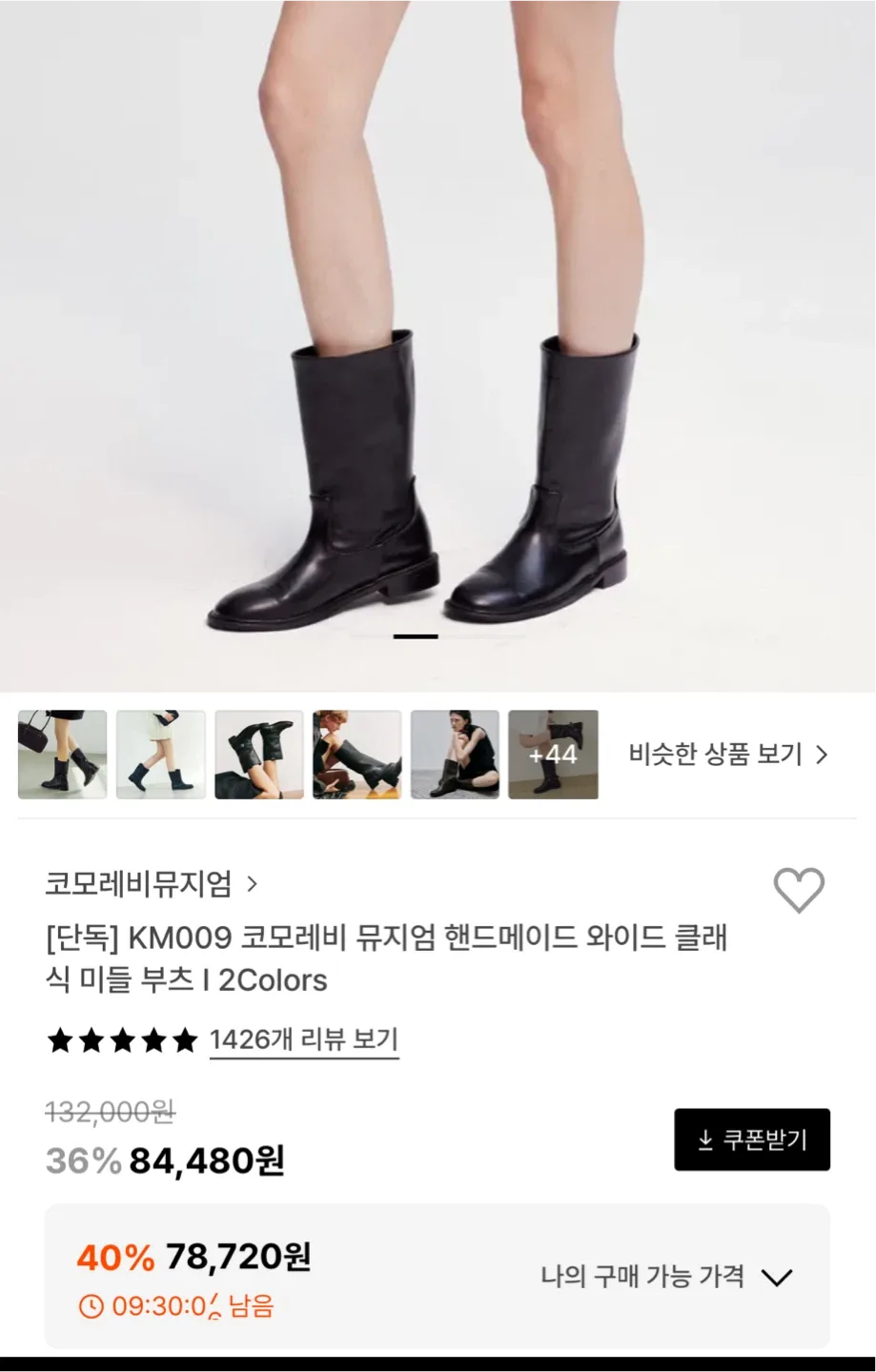Viewport: 876px width, 1372px height.
Task: View the second thumbnail with the white skirt
Action: pos(160,755)
